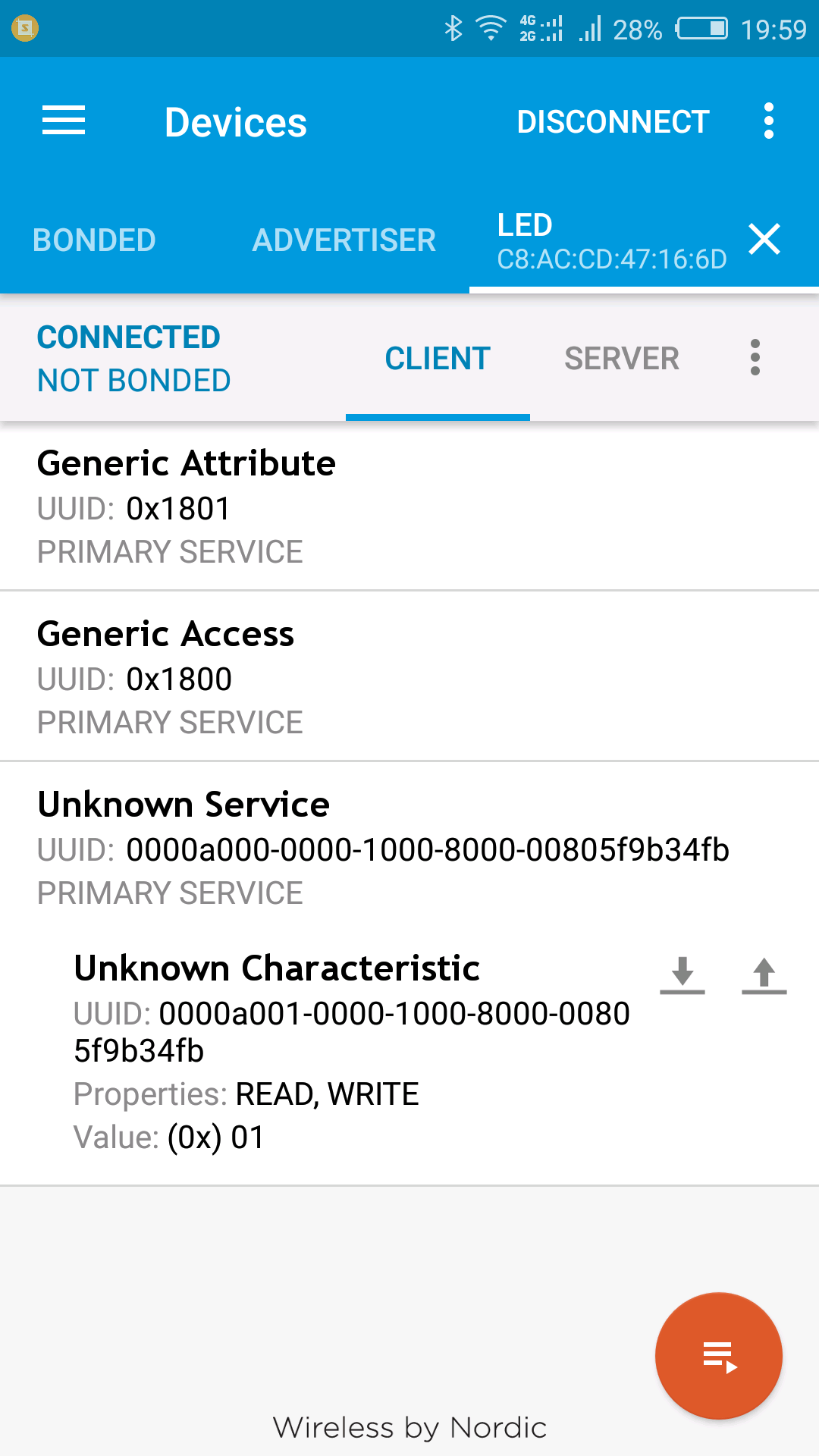Switch to the BONDED tab
This screenshot has width=819, height=1456.
(94, 240)
